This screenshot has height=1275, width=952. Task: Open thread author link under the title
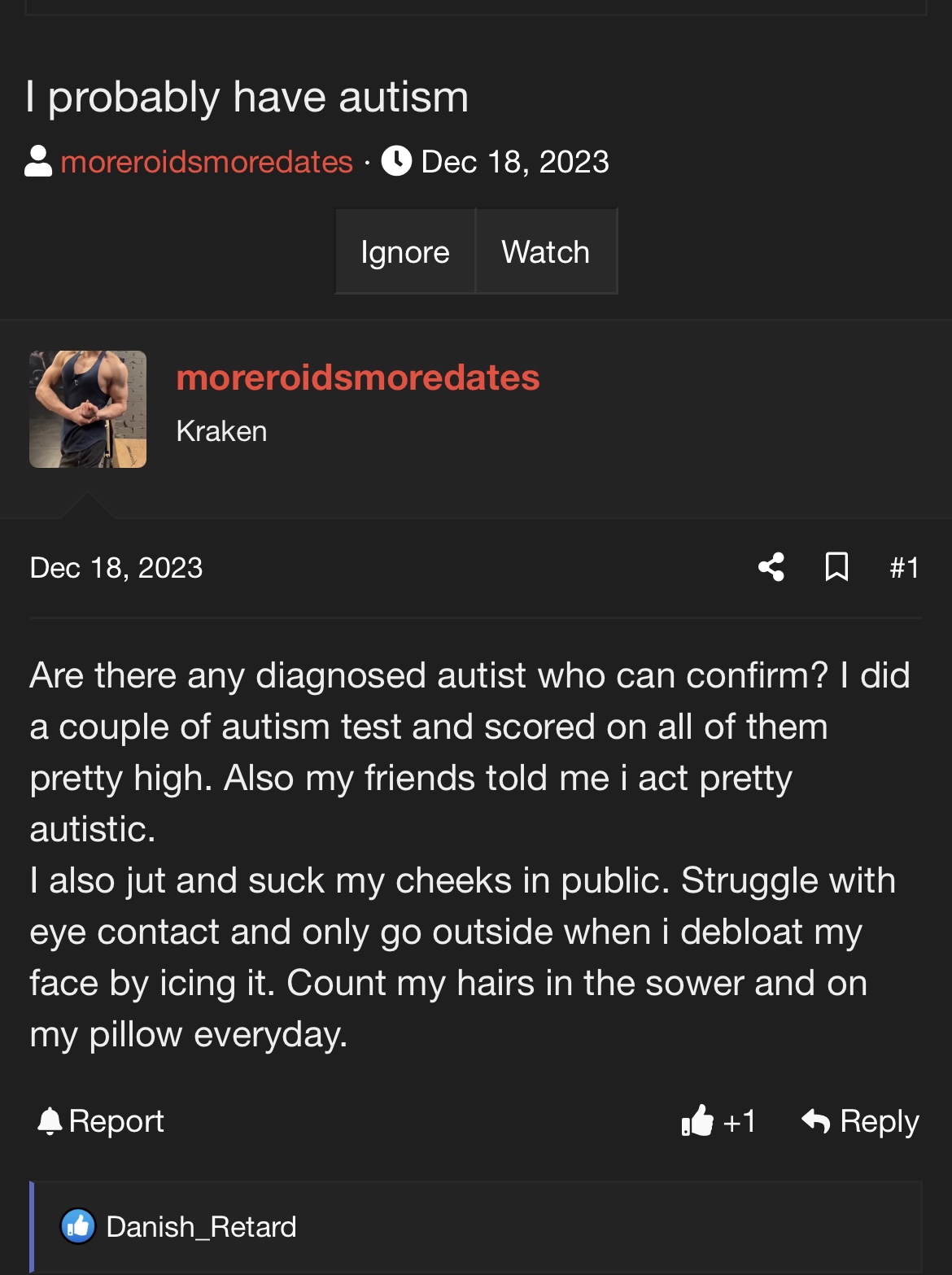[206, 162]
